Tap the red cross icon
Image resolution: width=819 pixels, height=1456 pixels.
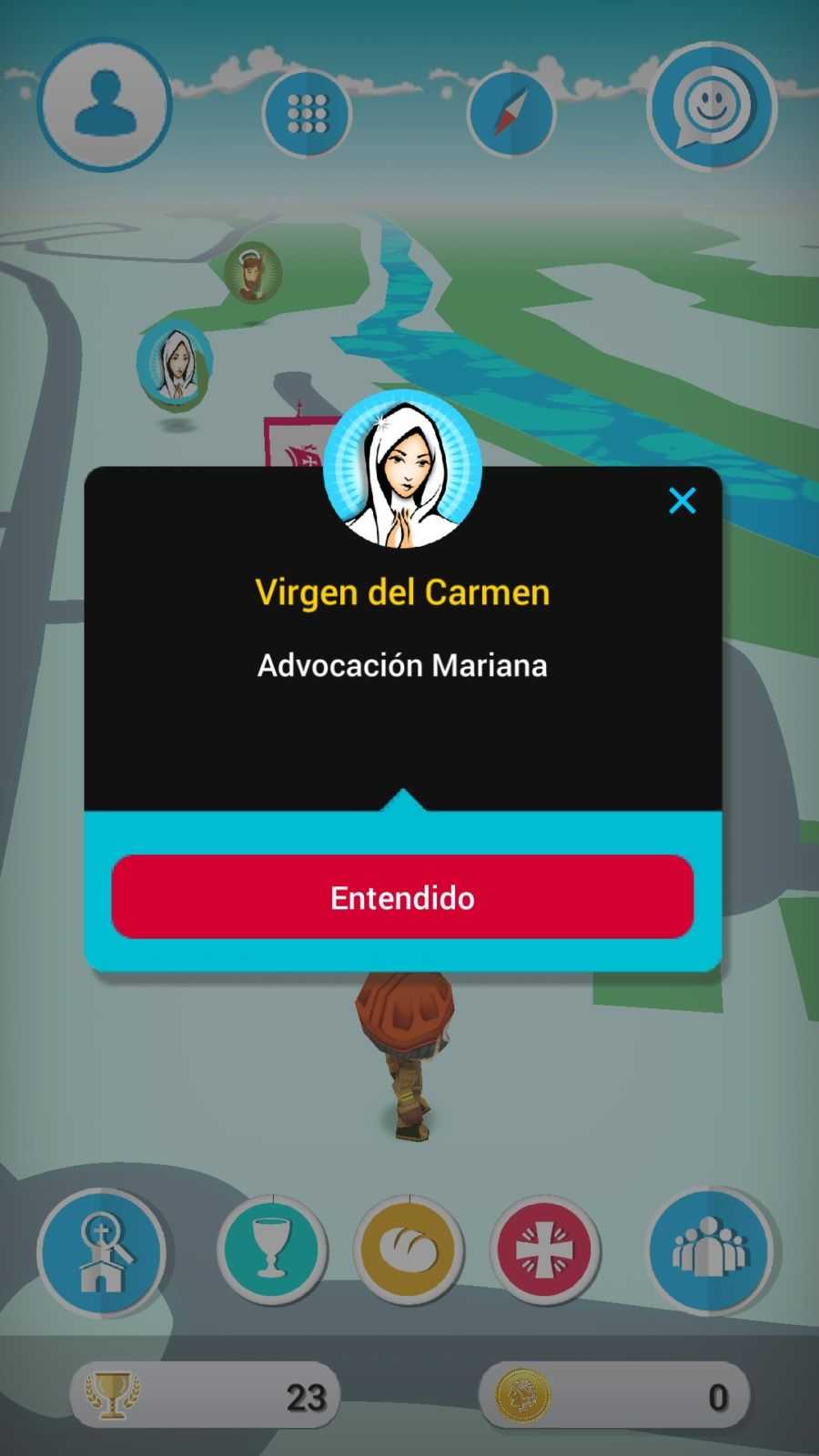point(544,1249)
